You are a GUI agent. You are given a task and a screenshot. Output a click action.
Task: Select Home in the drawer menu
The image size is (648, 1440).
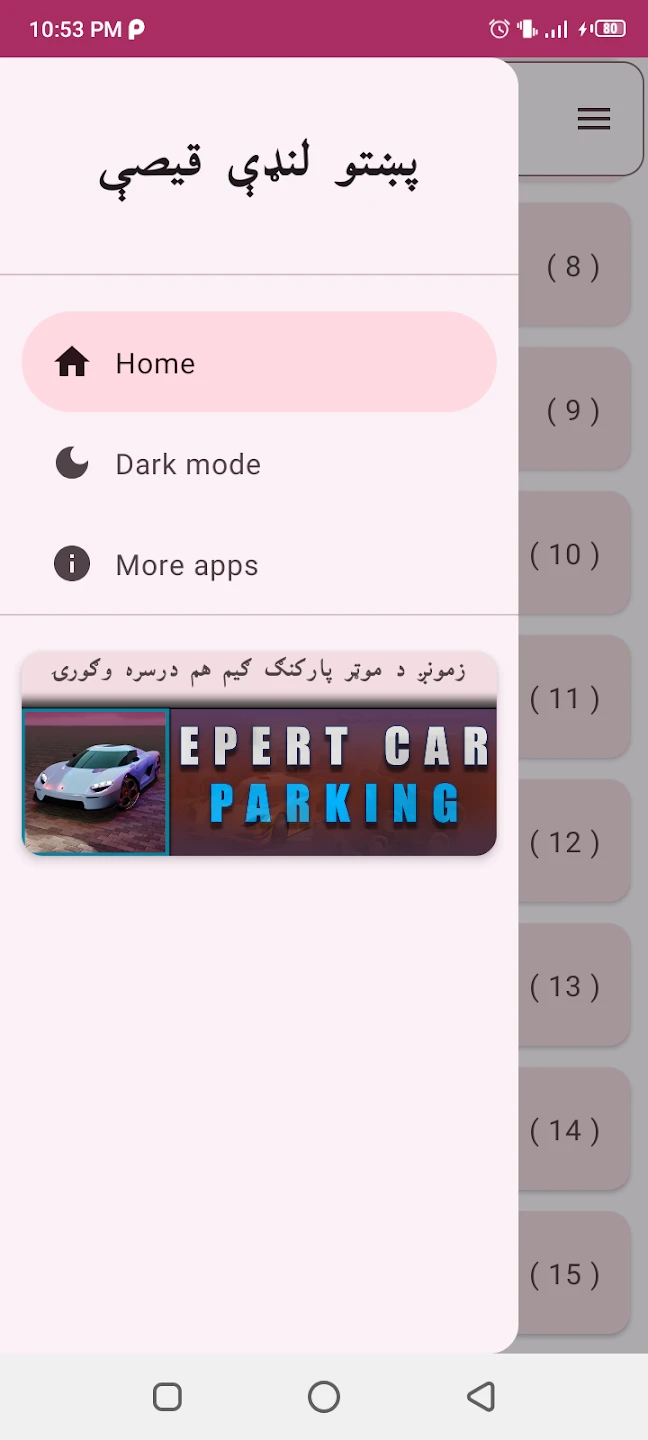coord(258,363)
